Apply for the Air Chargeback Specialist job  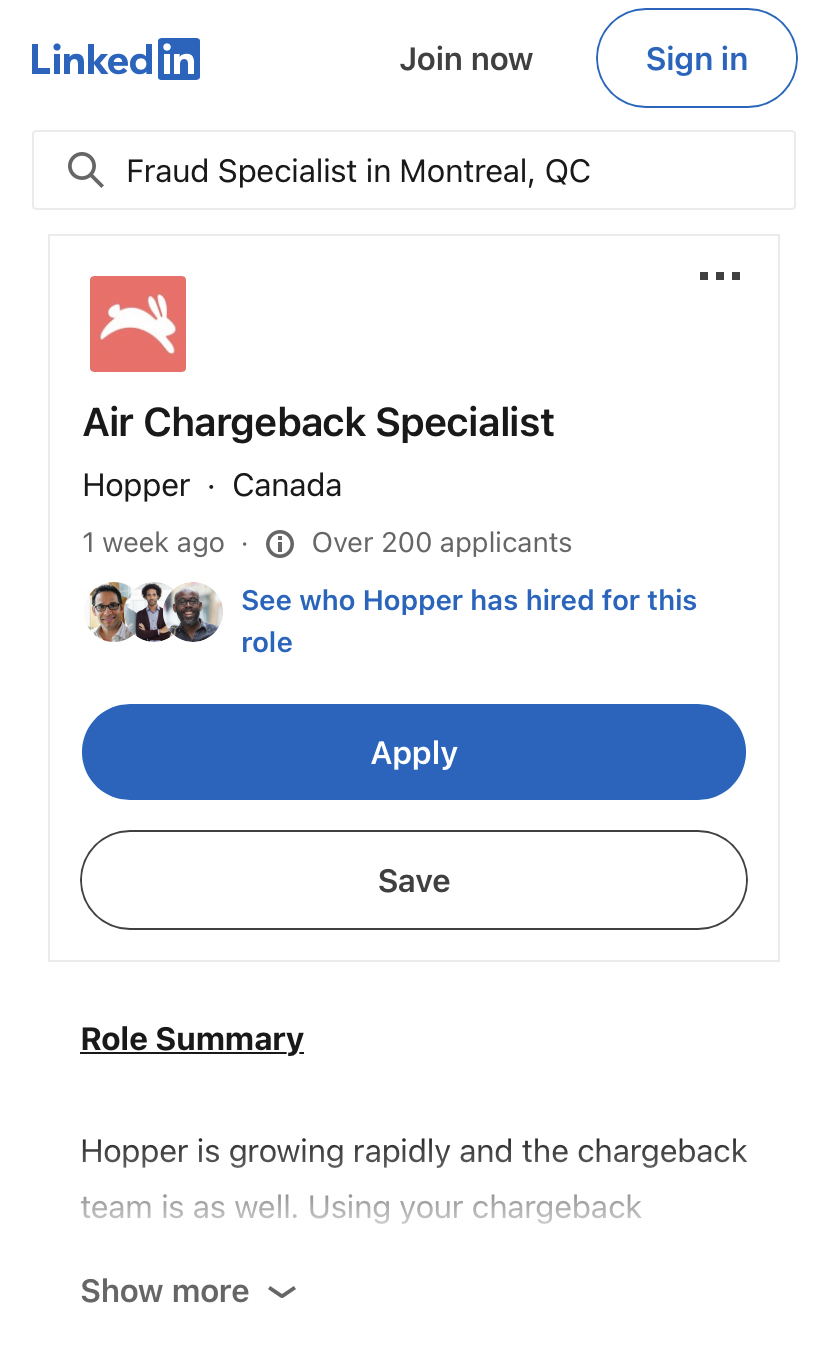pyautogui.click(x=413, y=752)
